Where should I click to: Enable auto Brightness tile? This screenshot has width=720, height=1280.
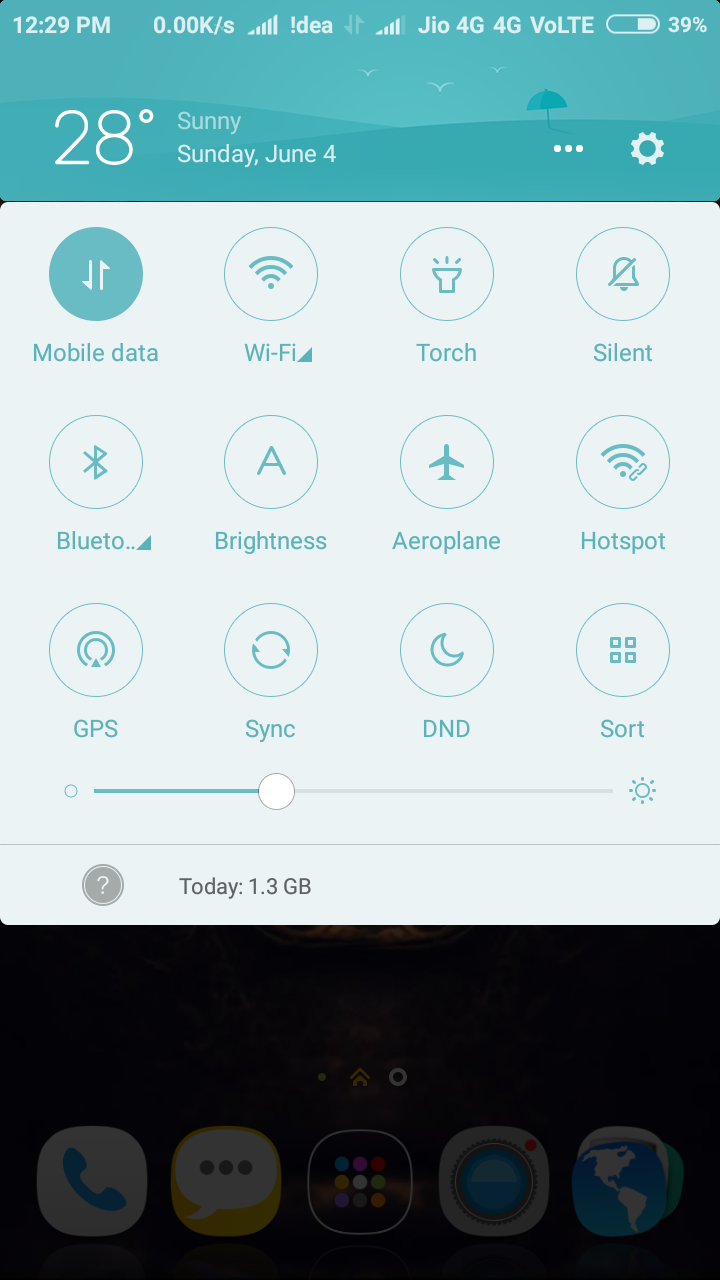coord(271,462)
